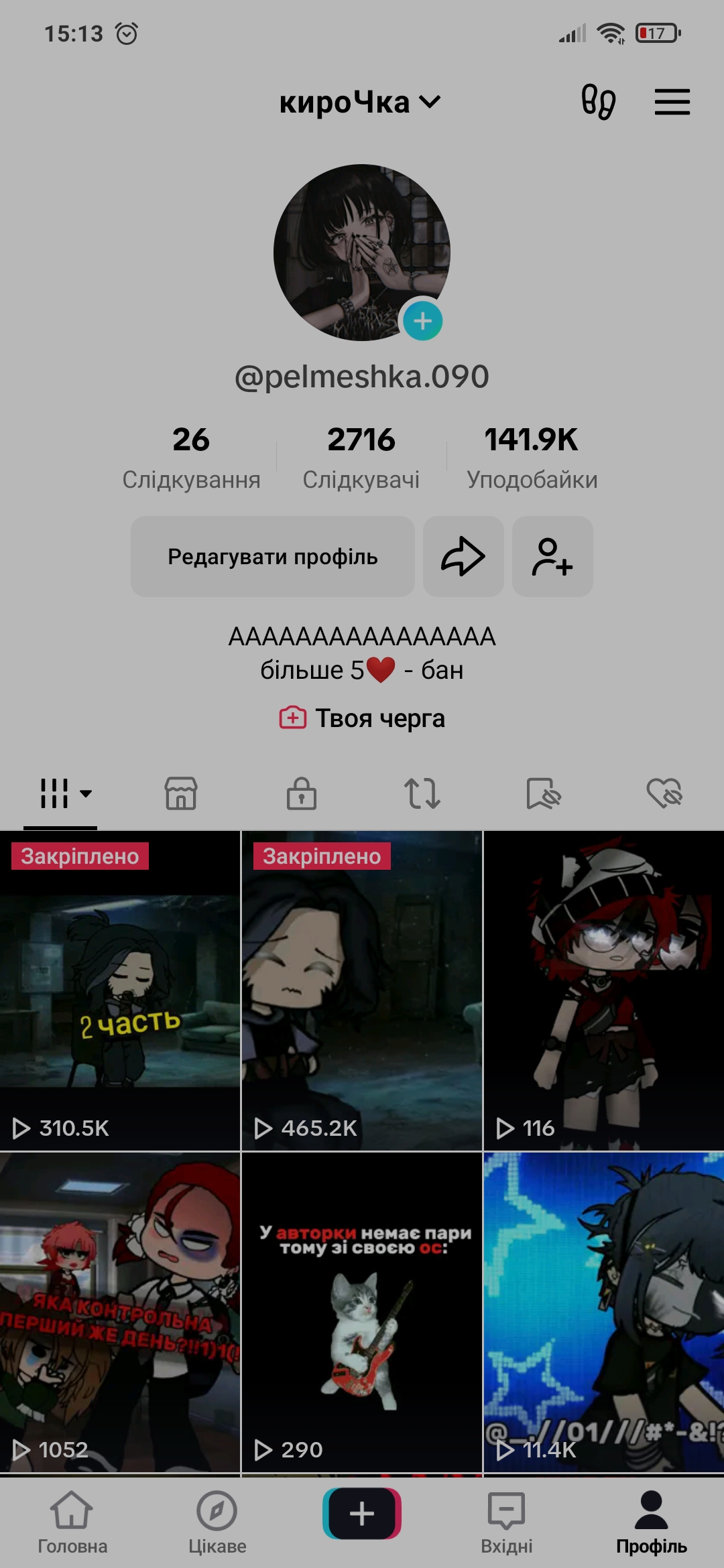Screen dimensions: 724x1568
Task: Play pinned video with 465.2K views
Action: pyautogui.click(x=362, y=992)
